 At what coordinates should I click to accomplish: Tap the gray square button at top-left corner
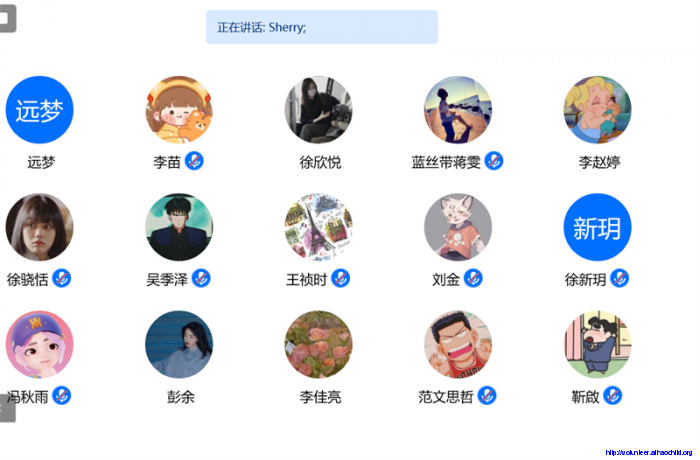(x=7, y=17)
